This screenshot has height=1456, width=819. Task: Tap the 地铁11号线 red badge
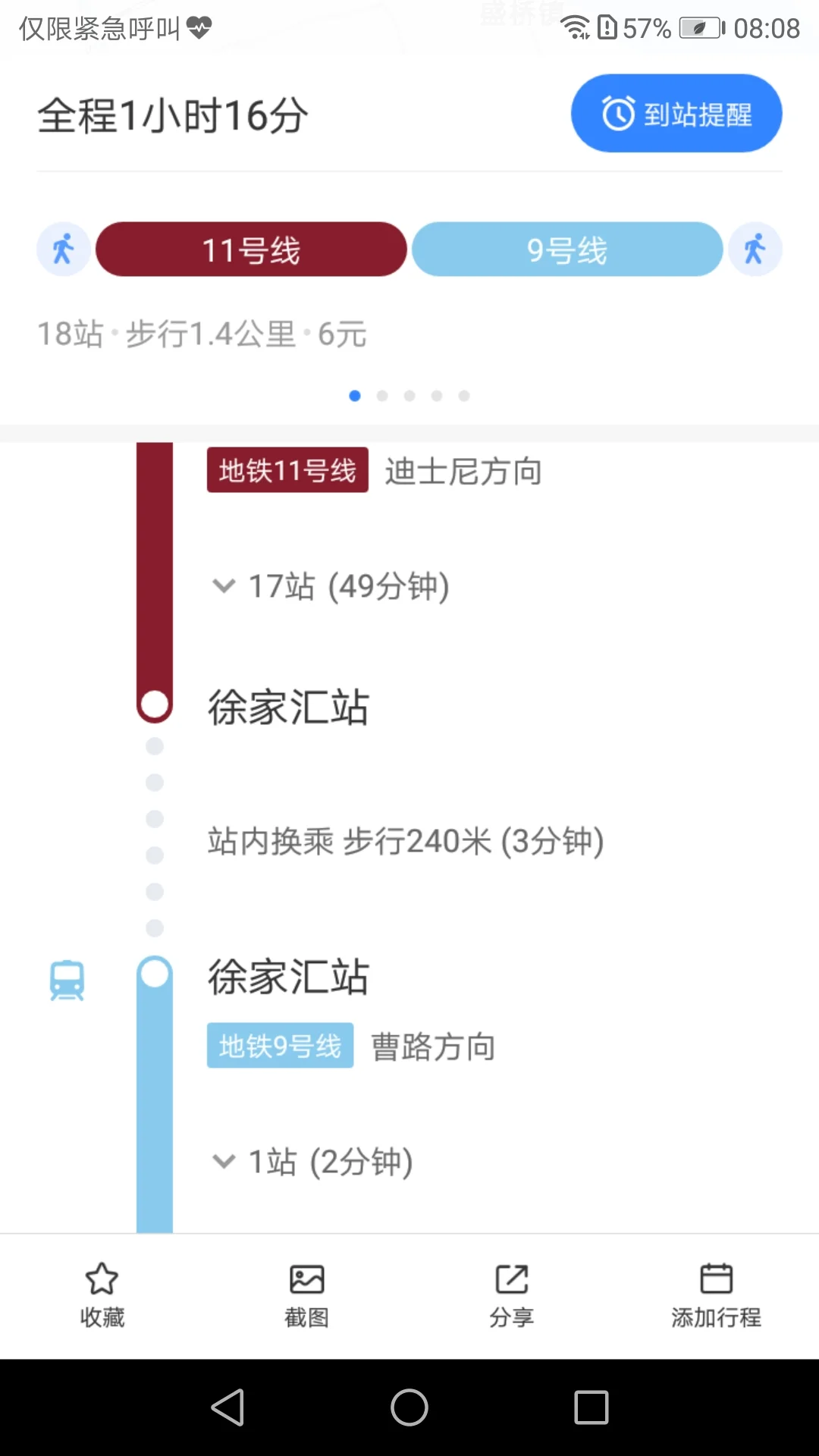click(287, 470)
